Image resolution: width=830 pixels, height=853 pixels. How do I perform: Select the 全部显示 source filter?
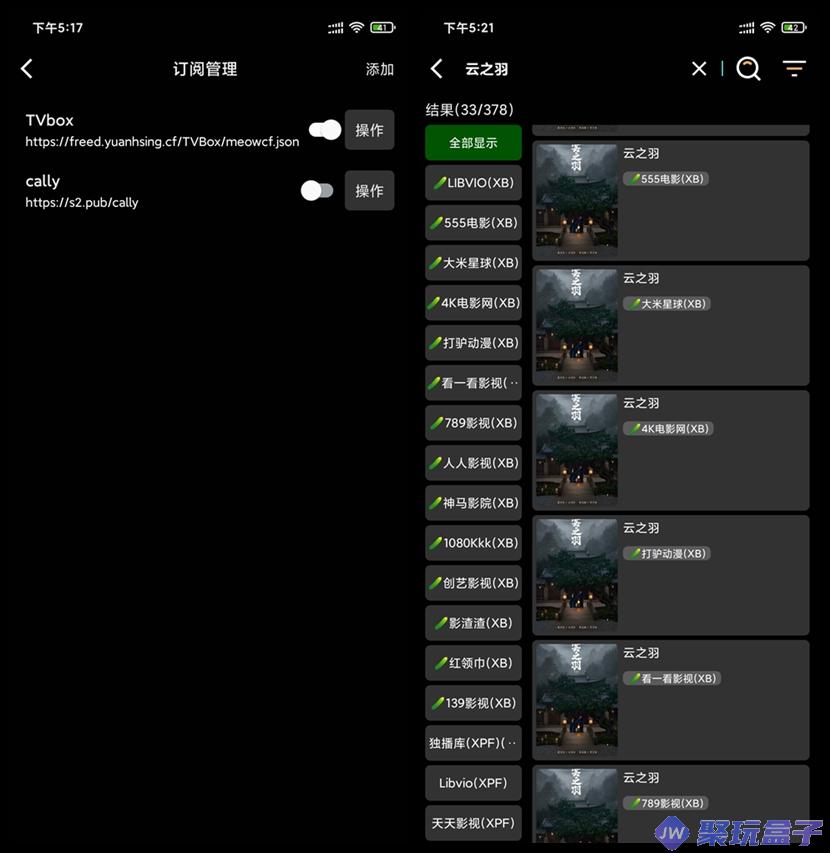pyautogui.click(x=473, y=143)
